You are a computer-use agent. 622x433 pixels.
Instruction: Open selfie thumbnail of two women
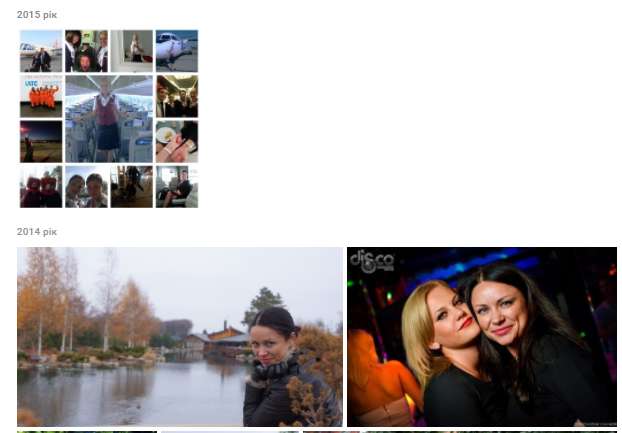(86, 187)
